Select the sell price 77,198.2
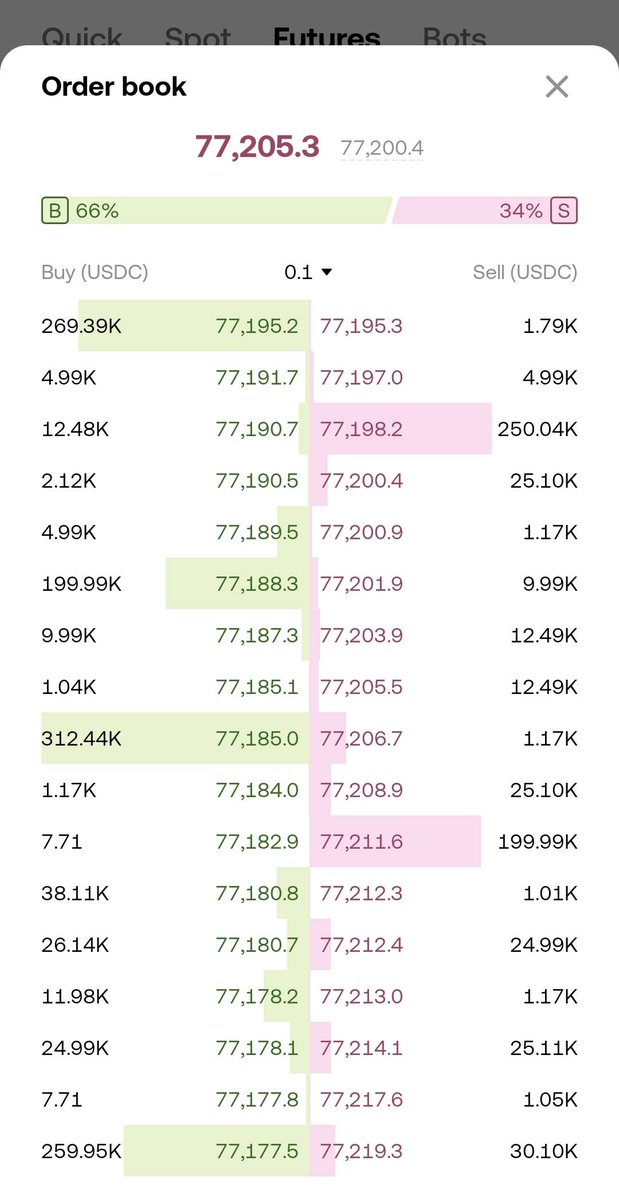Viewport: 619px width, 1200px height. 362,429
